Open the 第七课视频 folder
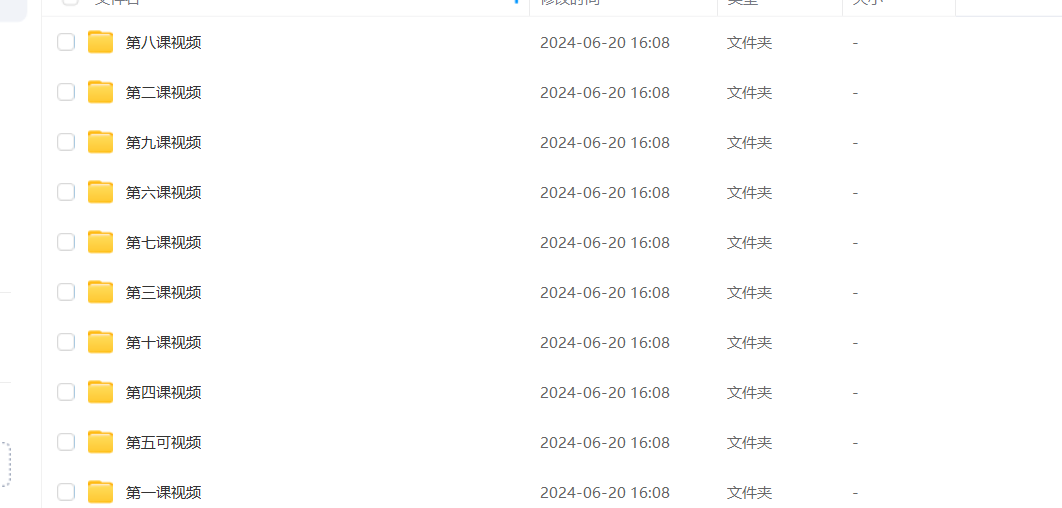The image size is (1062, 508). (x=163, y=242)
